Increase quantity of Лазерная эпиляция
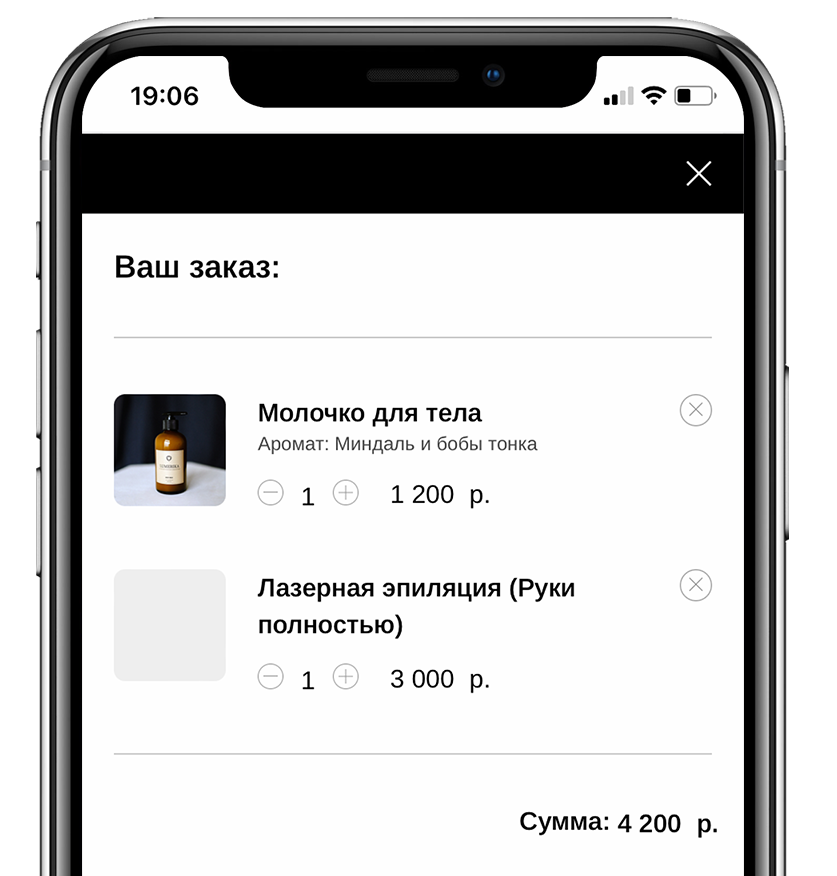Image resolution: width=837 pixels, height=876 pixels. (345, 677)
